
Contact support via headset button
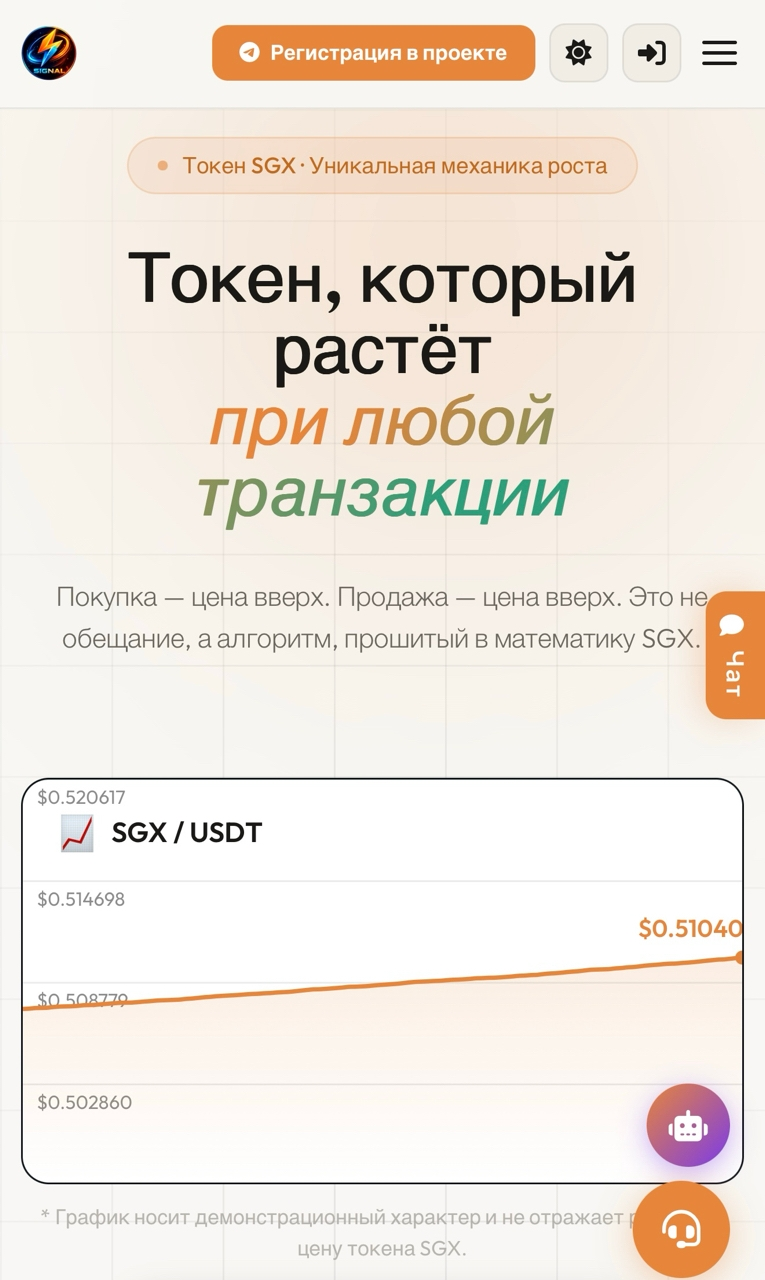681,1229
